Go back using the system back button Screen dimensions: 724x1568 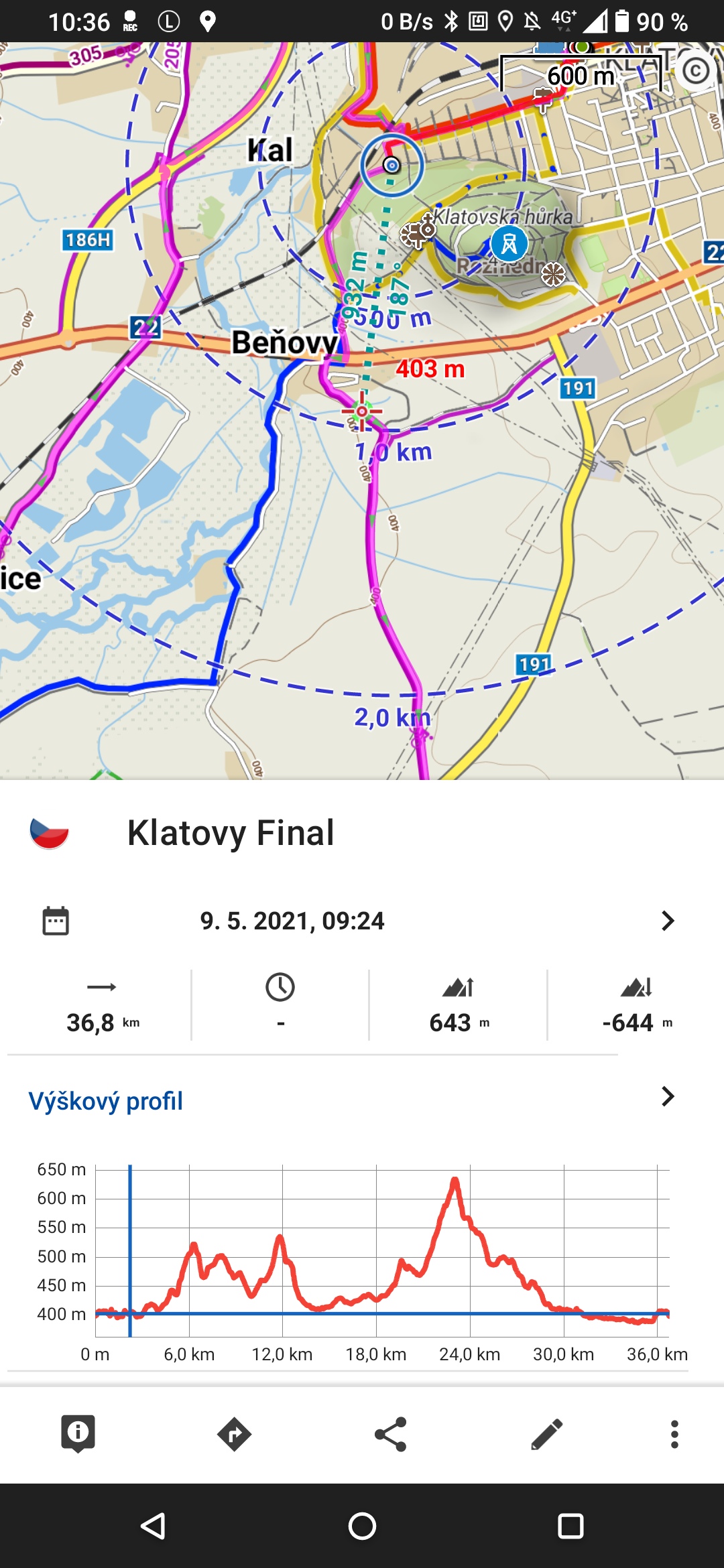tap(153, 1526)
